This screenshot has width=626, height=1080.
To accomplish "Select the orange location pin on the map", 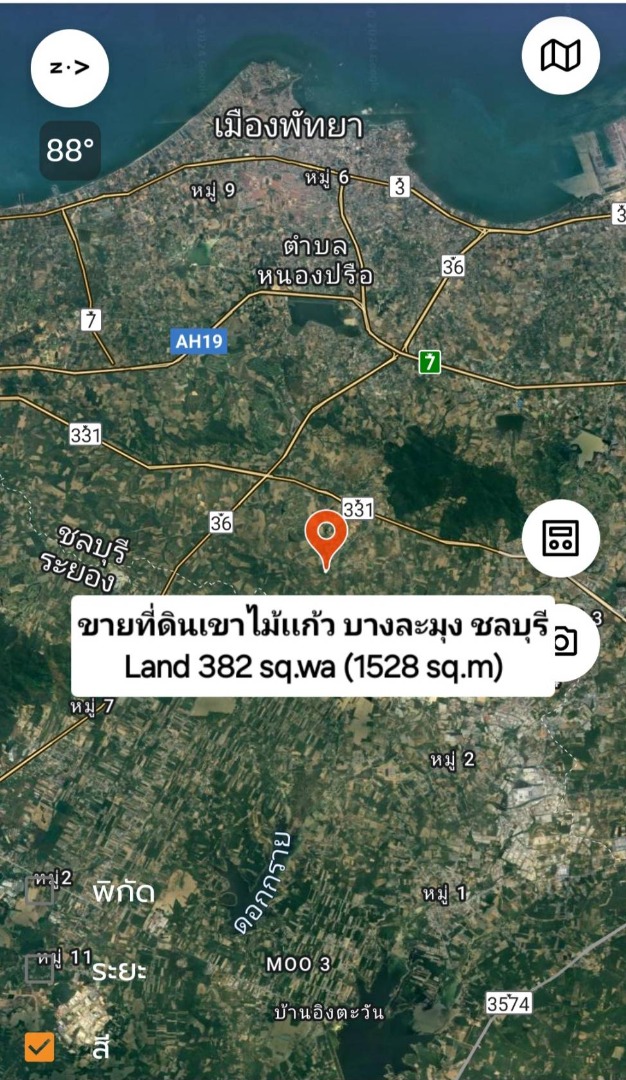I will coord(326,537).
